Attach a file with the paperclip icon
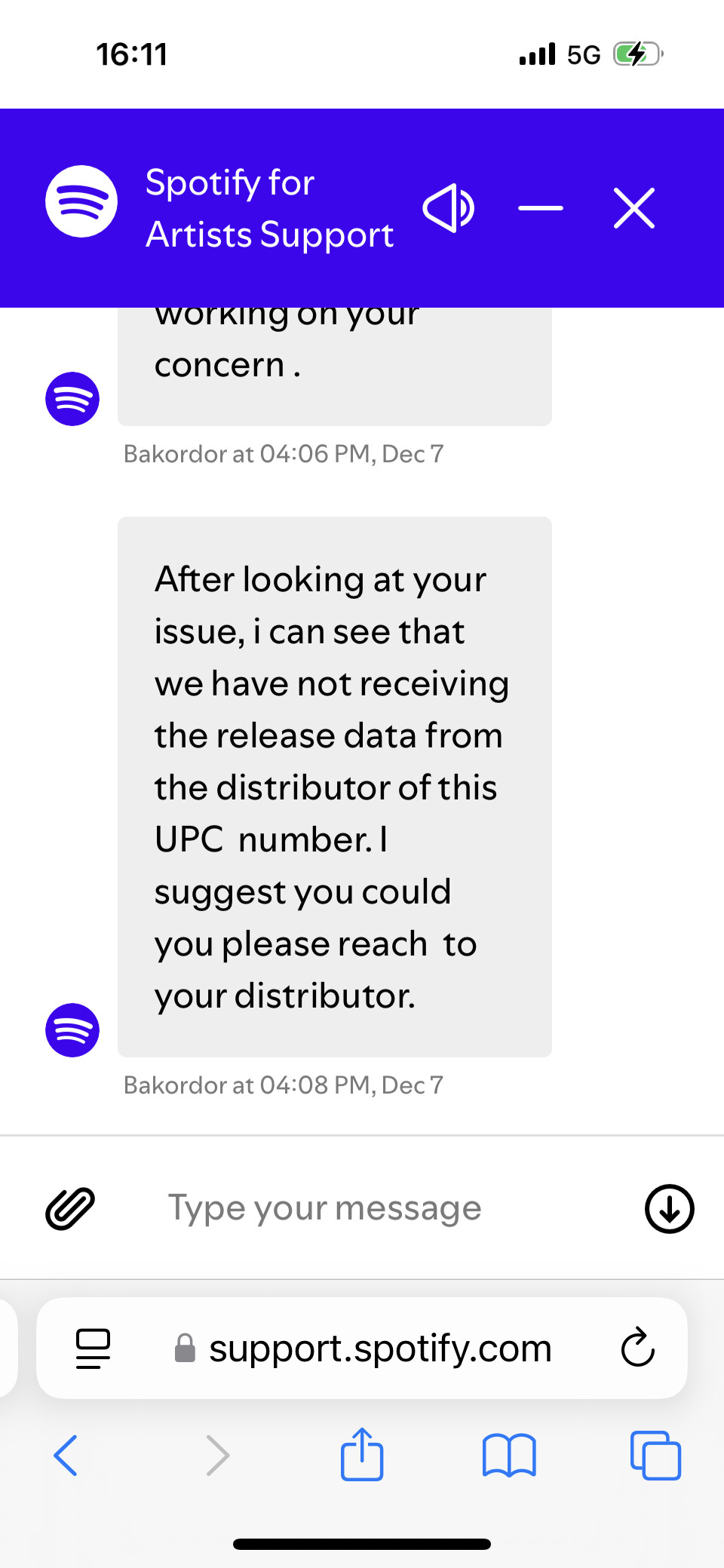Screen dimensions: 724x1568 pos(70,1208)
